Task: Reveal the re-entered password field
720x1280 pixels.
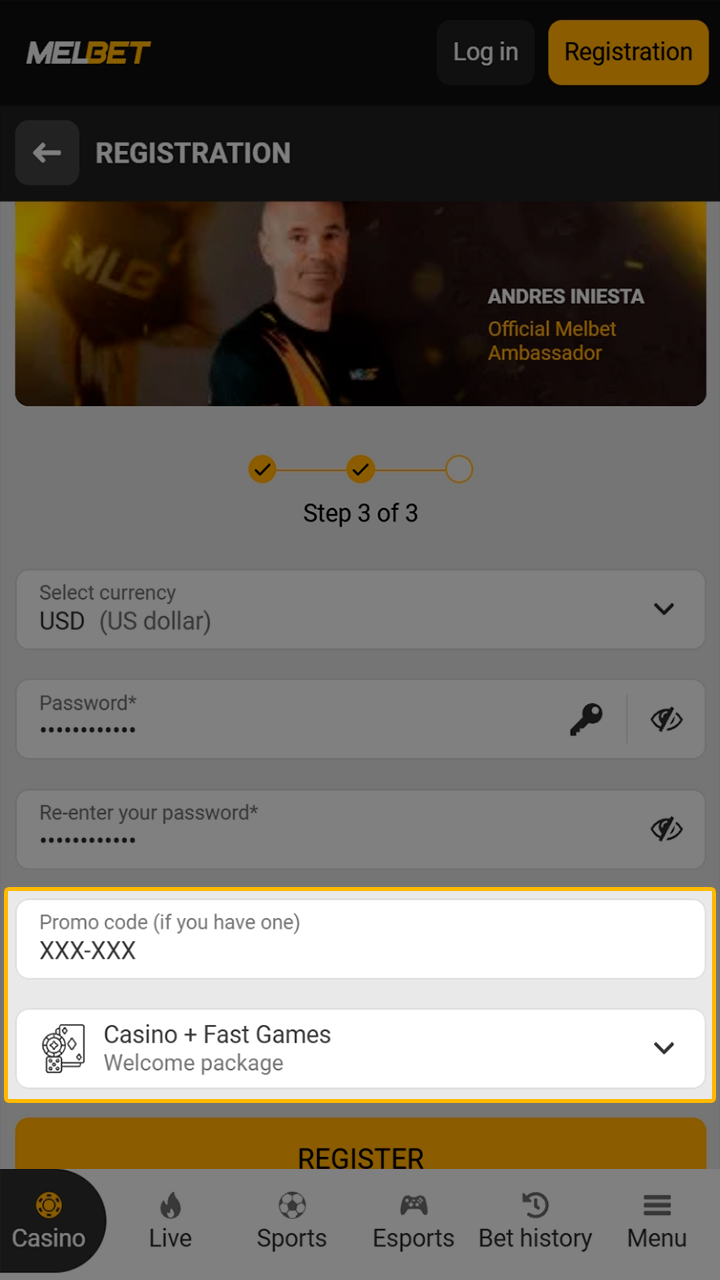Action: point(667,828)
